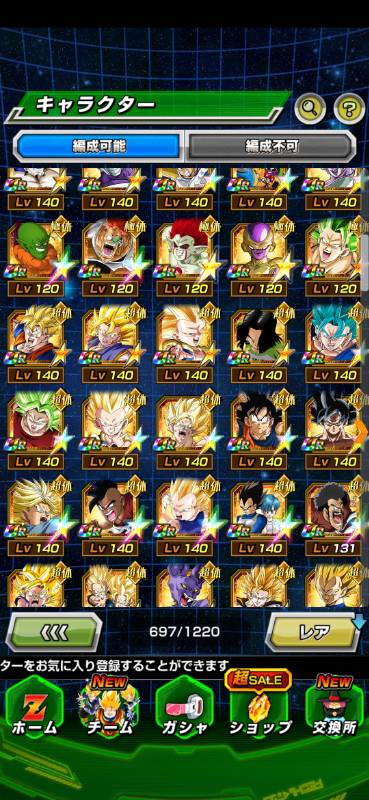Select the Android 17 Lv 140 character
Image resolution: width=369 pixels, height=800 pixels.
(x=260, y=344)
